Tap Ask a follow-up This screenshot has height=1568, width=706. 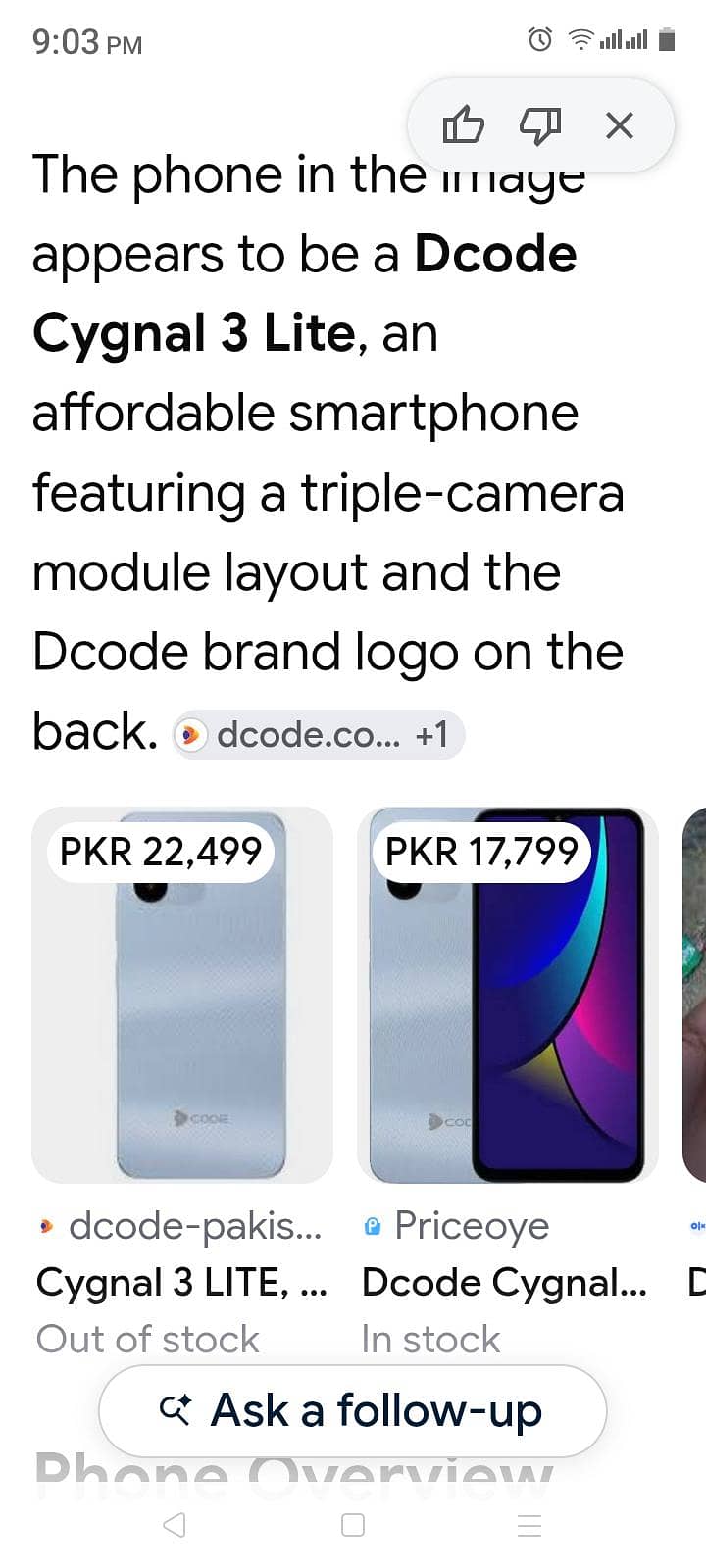(x=353, y=1410)
